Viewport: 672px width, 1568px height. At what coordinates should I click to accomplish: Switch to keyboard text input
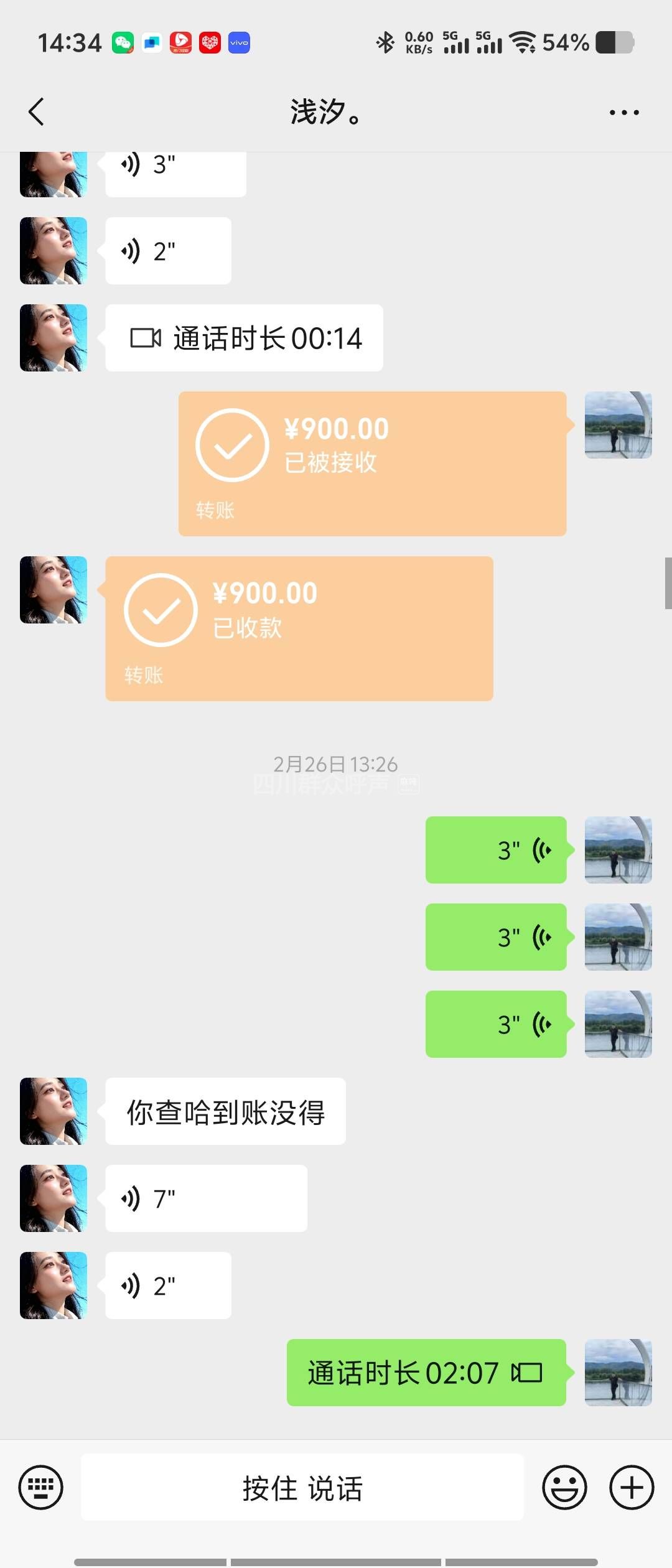(41, 1487)
